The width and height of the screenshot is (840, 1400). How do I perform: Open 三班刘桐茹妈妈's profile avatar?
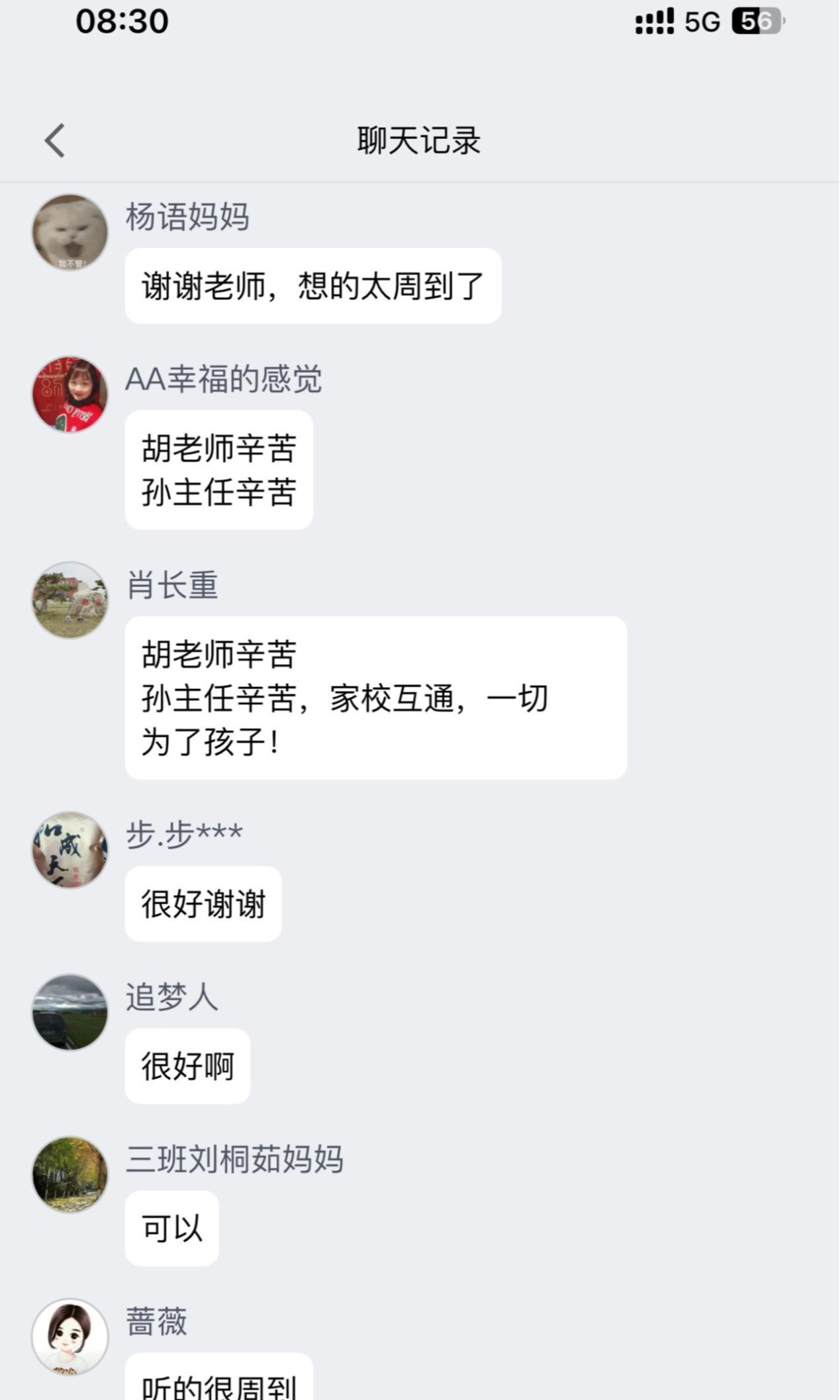(x=70, y=1174)
